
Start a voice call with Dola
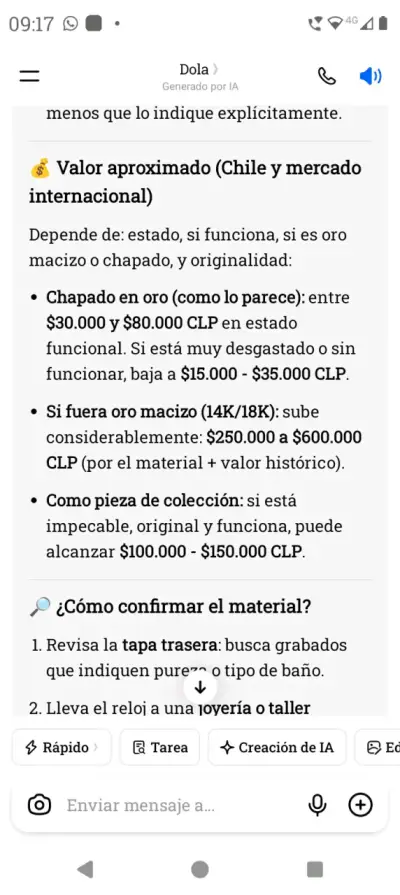(x=327, y=76)
